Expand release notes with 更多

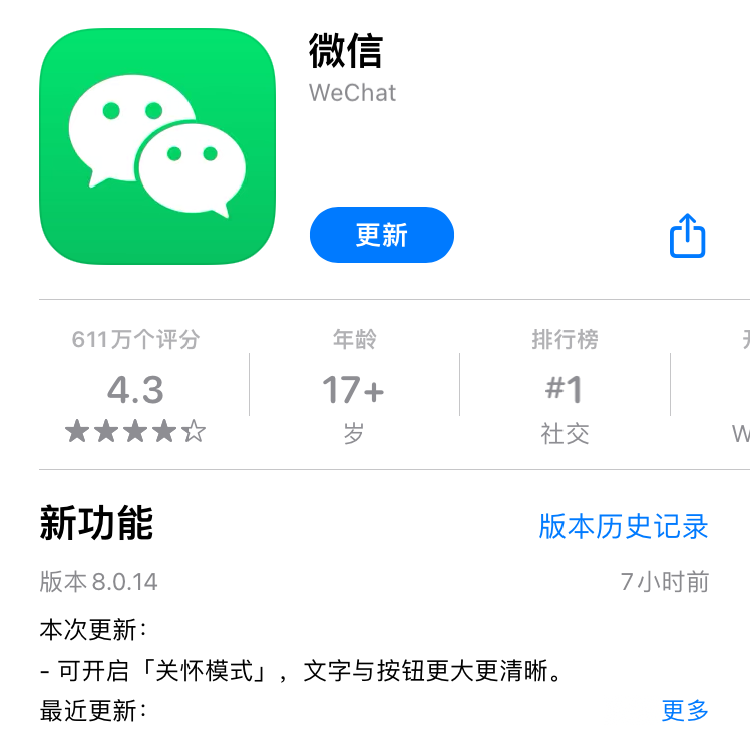click(x=685, y=711)
